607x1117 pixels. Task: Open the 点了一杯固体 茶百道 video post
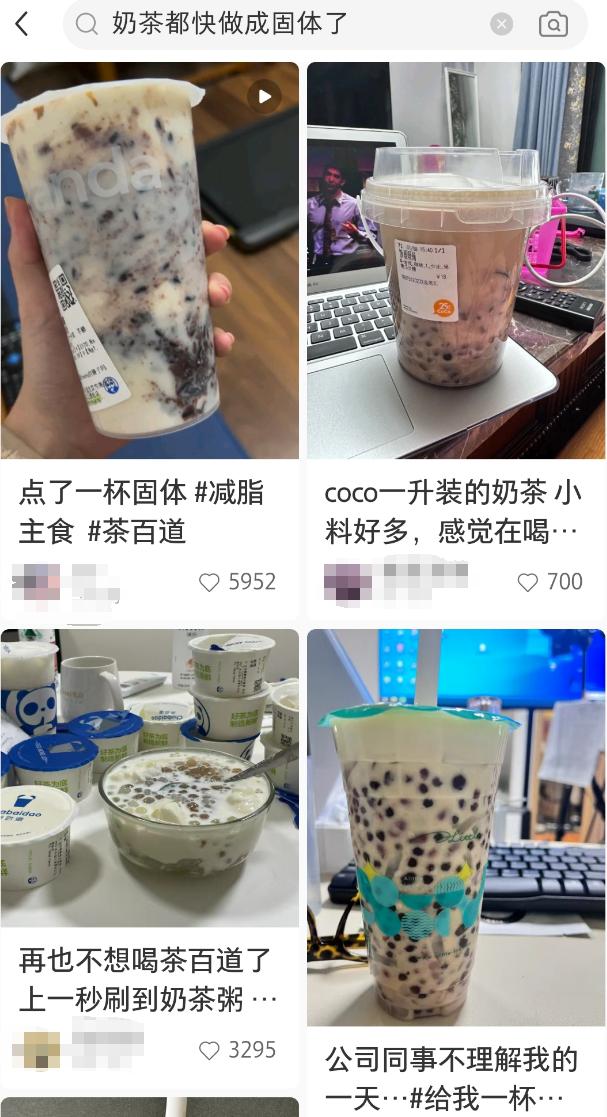150,260
